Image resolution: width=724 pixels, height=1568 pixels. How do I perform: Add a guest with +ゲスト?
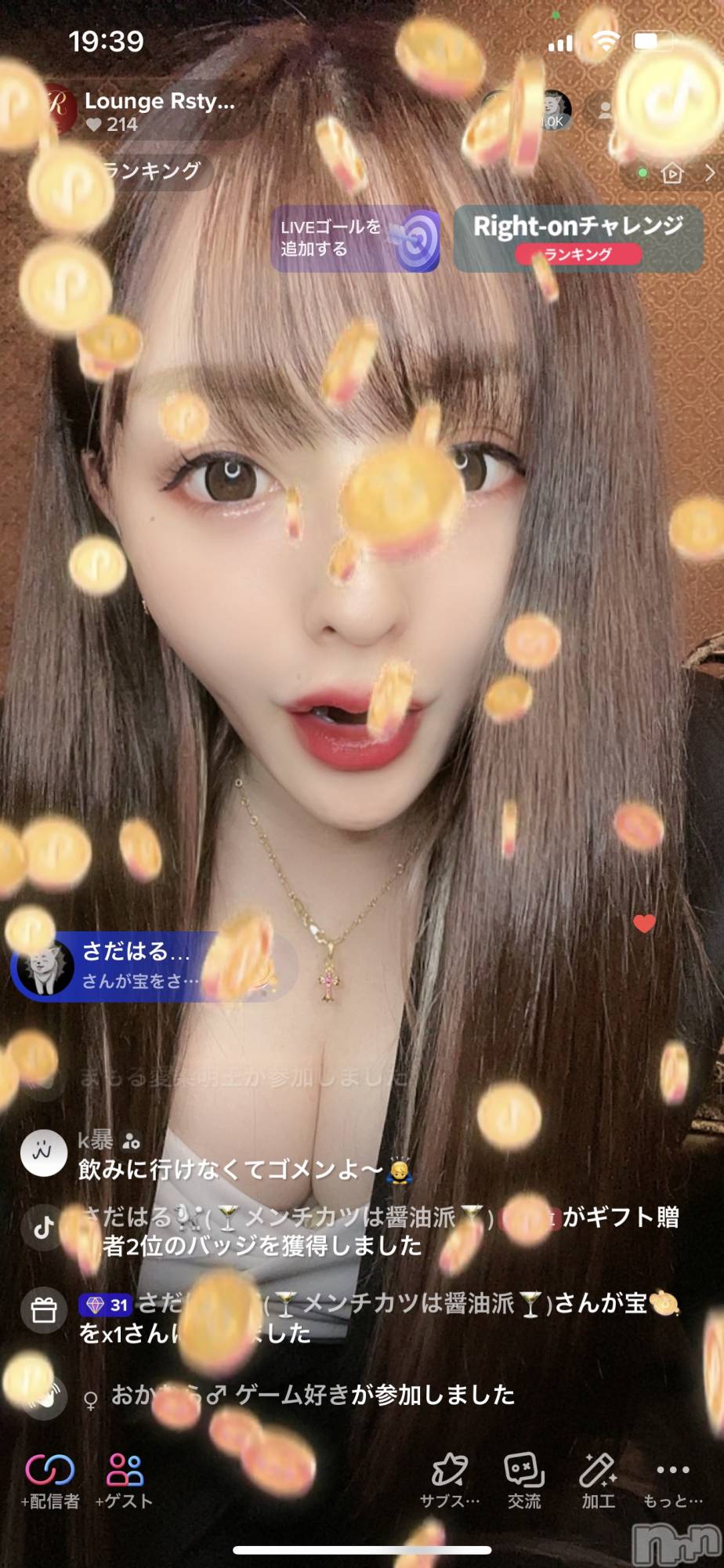(124, 1480)
